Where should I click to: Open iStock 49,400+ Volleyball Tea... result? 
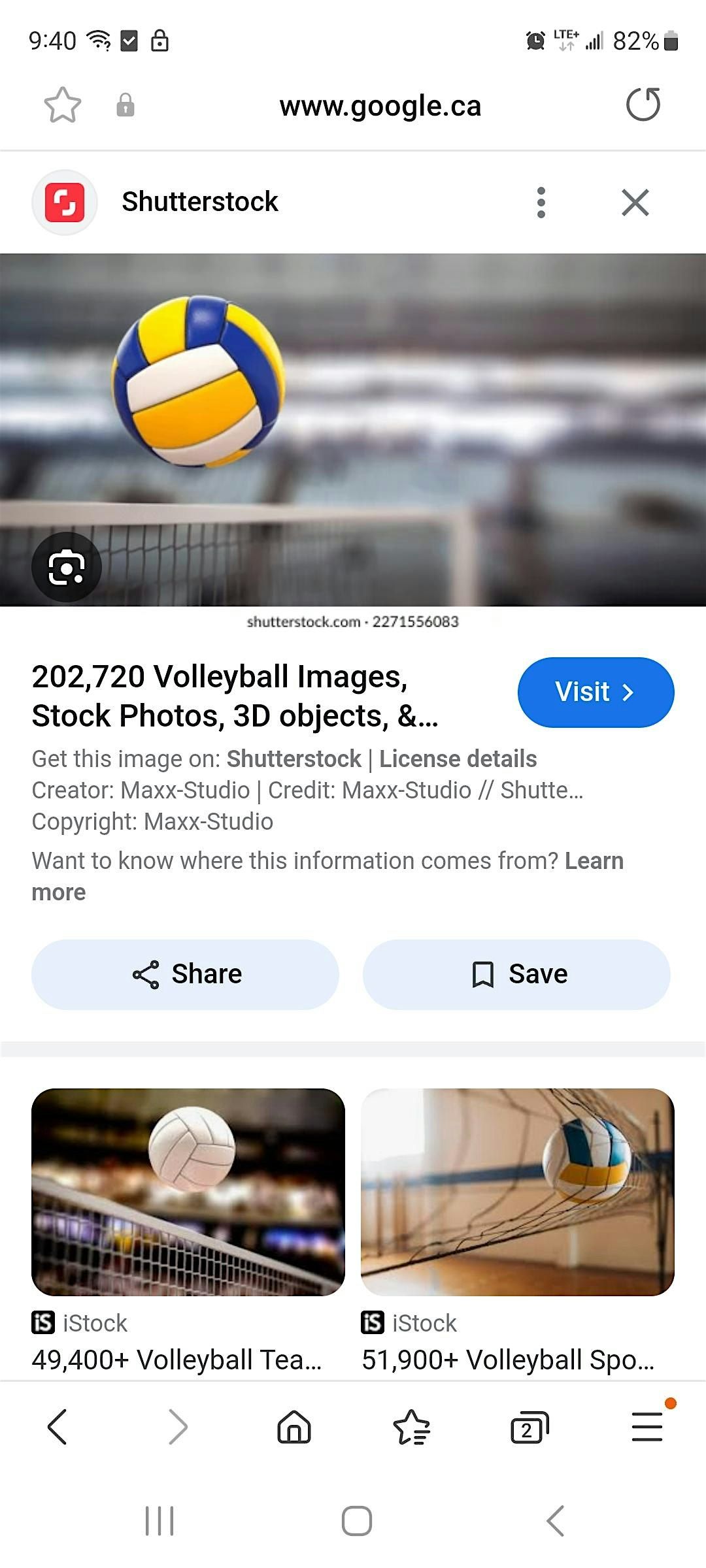tap(188, 1192)
